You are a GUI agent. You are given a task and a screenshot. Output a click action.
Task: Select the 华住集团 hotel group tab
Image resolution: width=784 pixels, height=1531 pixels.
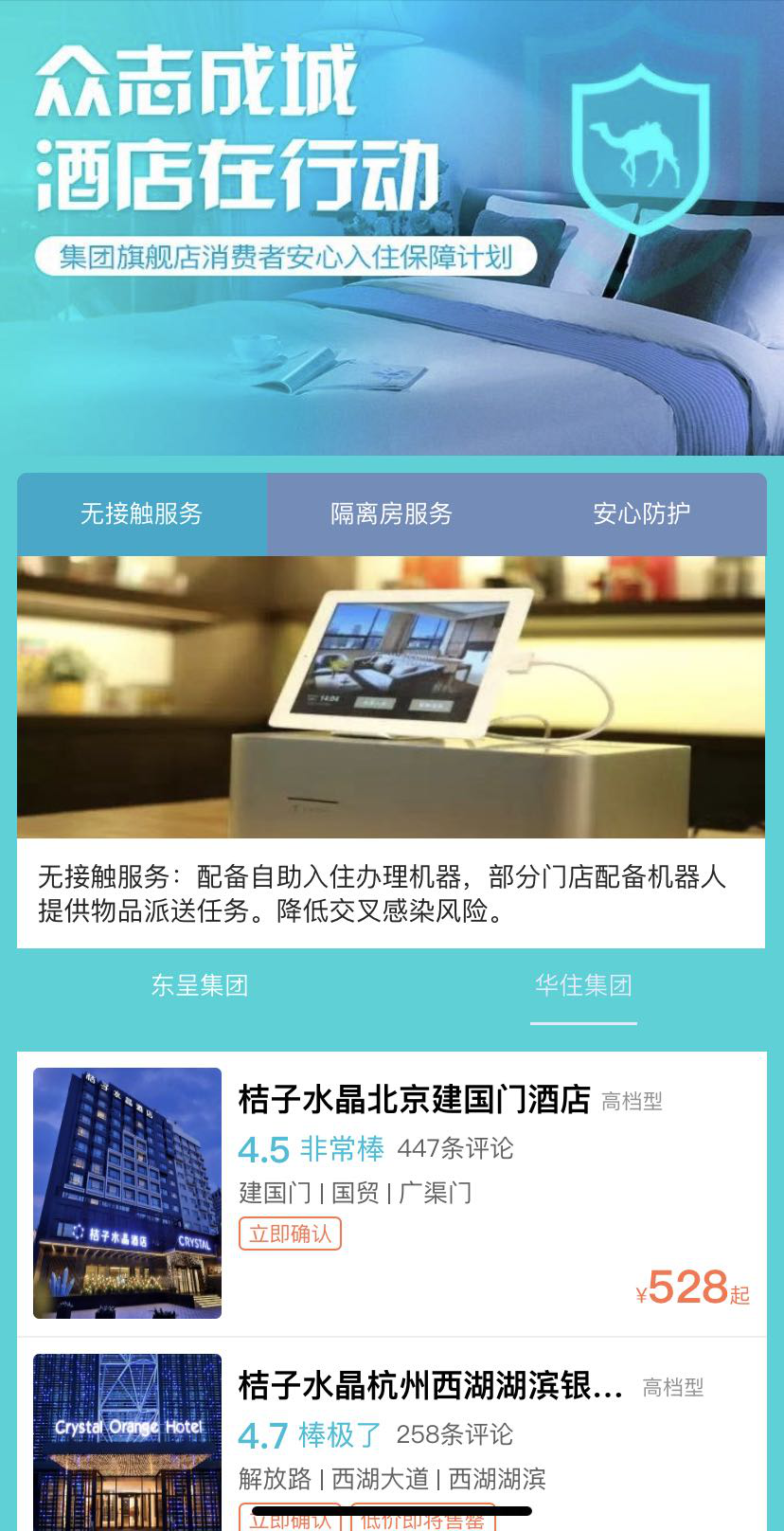click(x=583, y=985)
